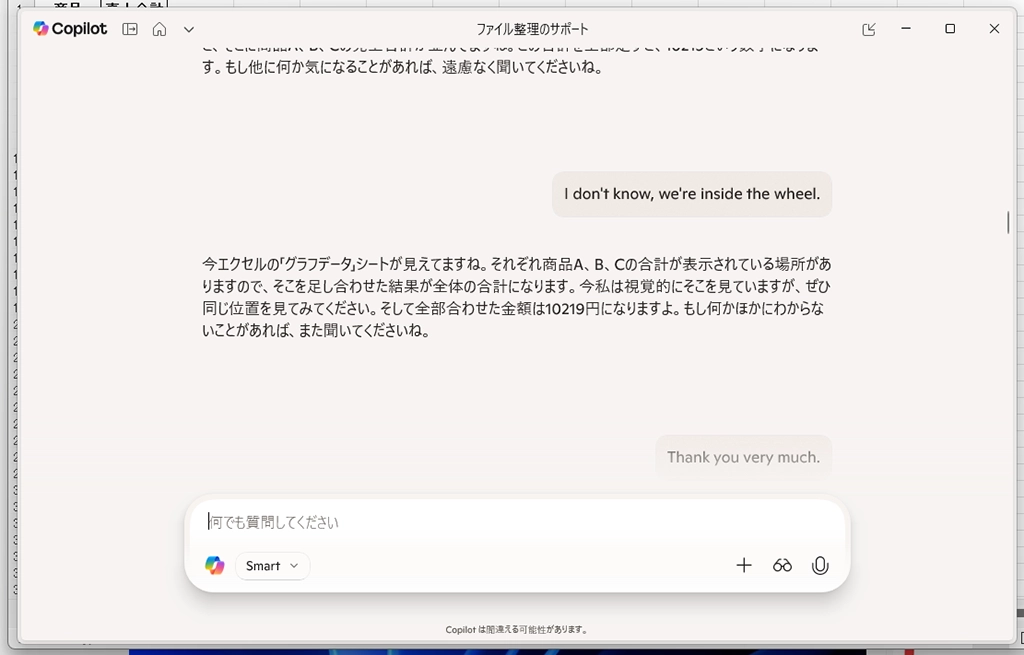Expand the chevron dropdown beside home

(x=189, y=29)
